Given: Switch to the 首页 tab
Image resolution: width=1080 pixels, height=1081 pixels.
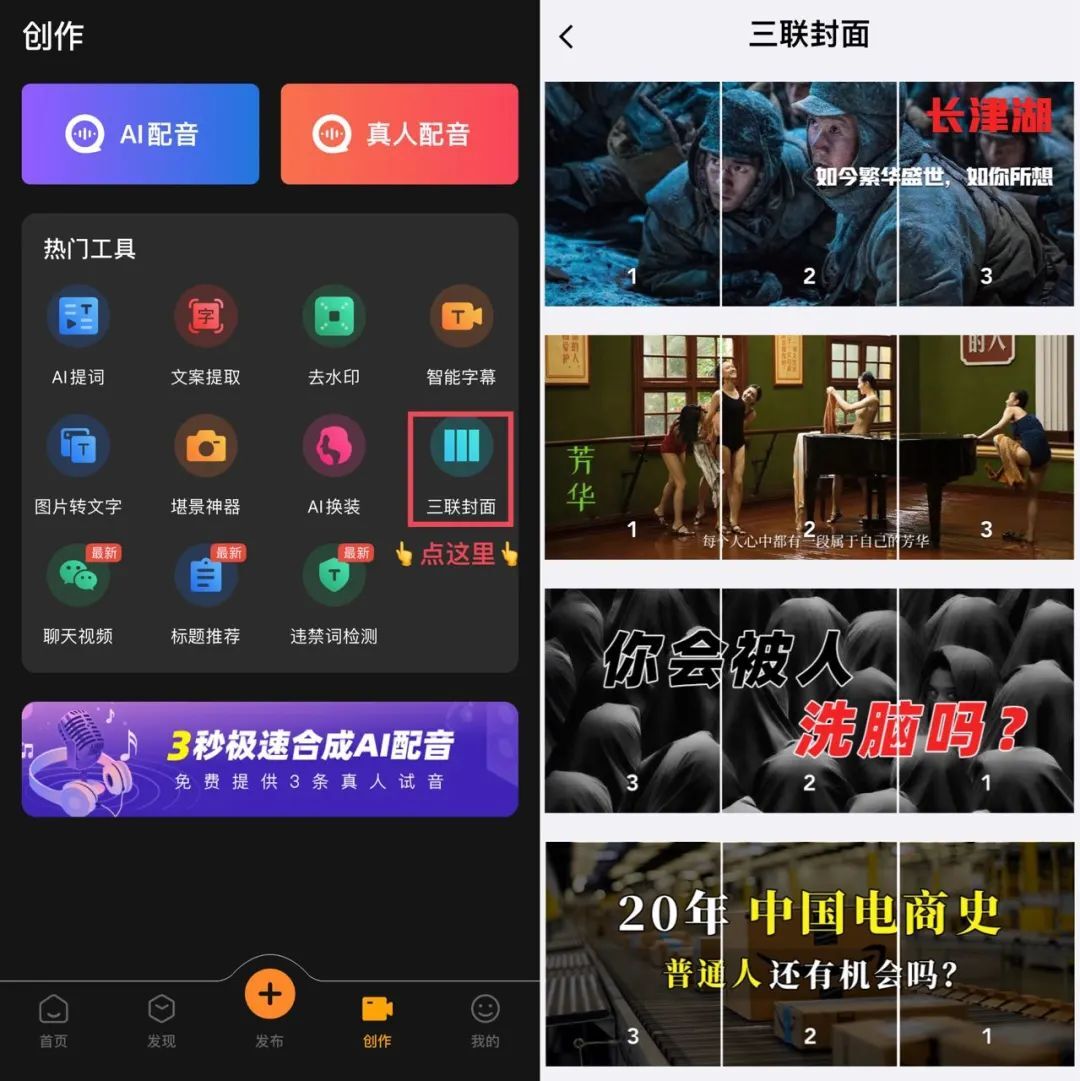Looking at the screenshot, I should [54, 1021].
